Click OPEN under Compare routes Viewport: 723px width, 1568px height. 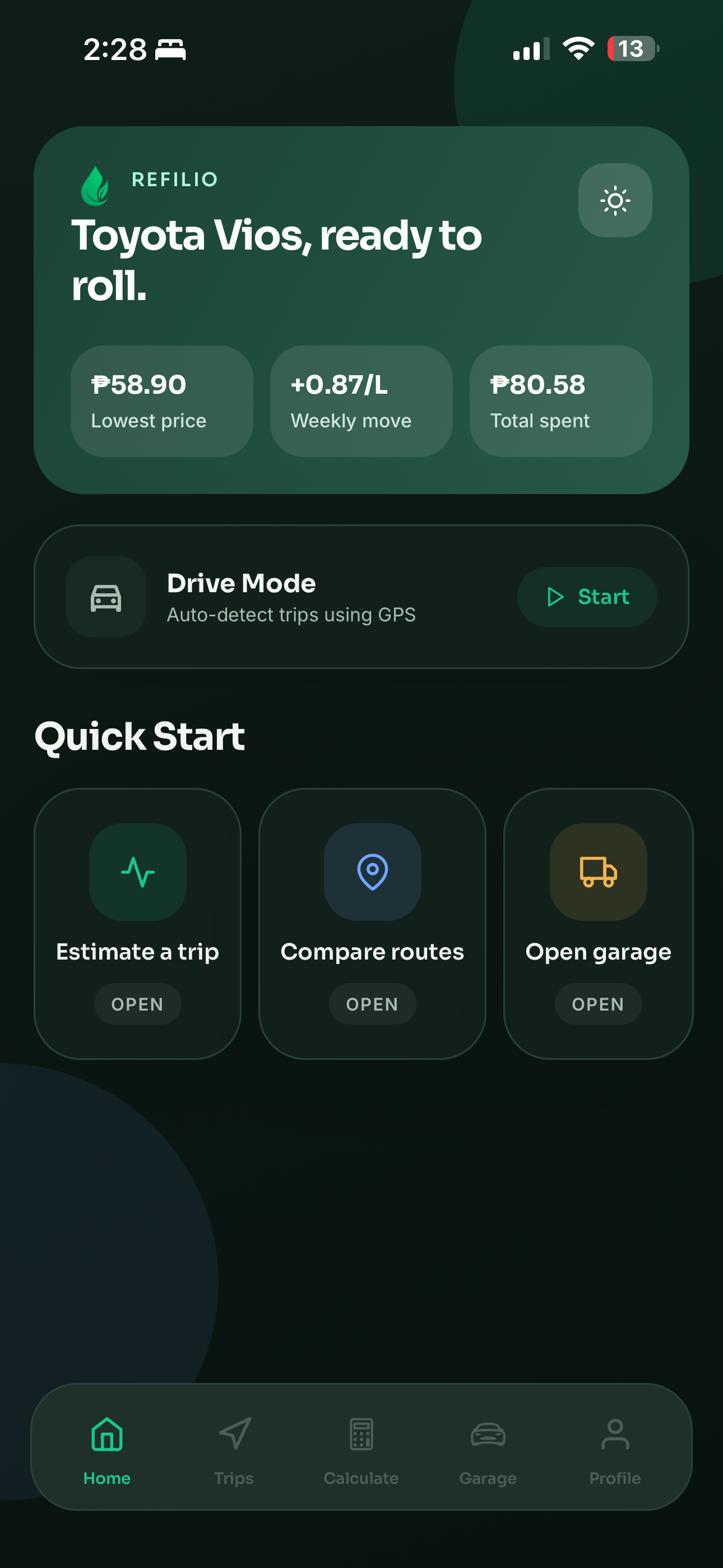point(373,1004)
